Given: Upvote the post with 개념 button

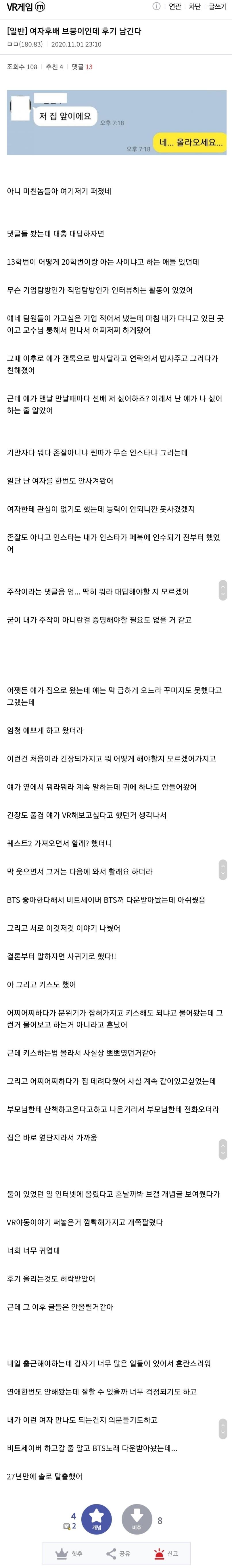Looking at the screenshot, I should [96, 1519].
